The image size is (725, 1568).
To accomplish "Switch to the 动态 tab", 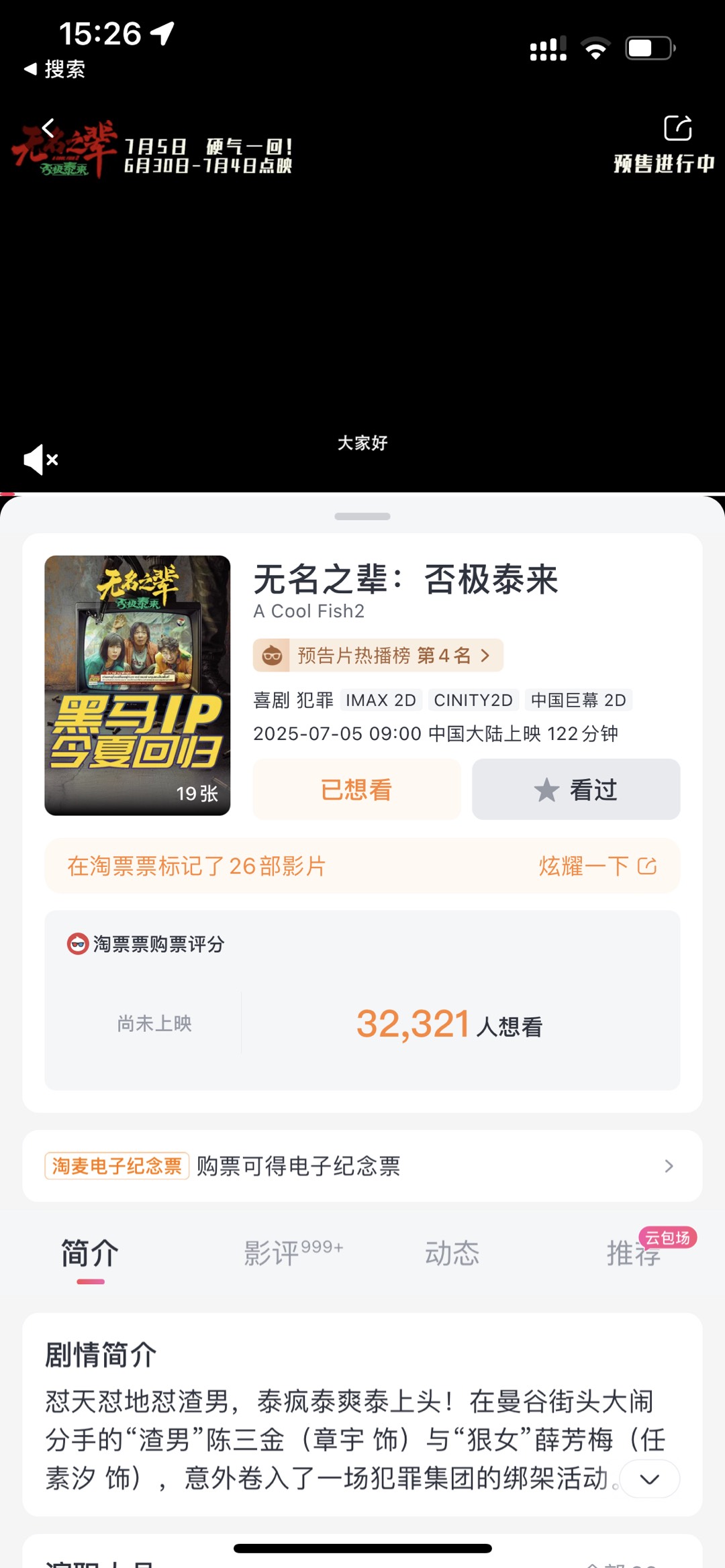I will click(452, 1253).
